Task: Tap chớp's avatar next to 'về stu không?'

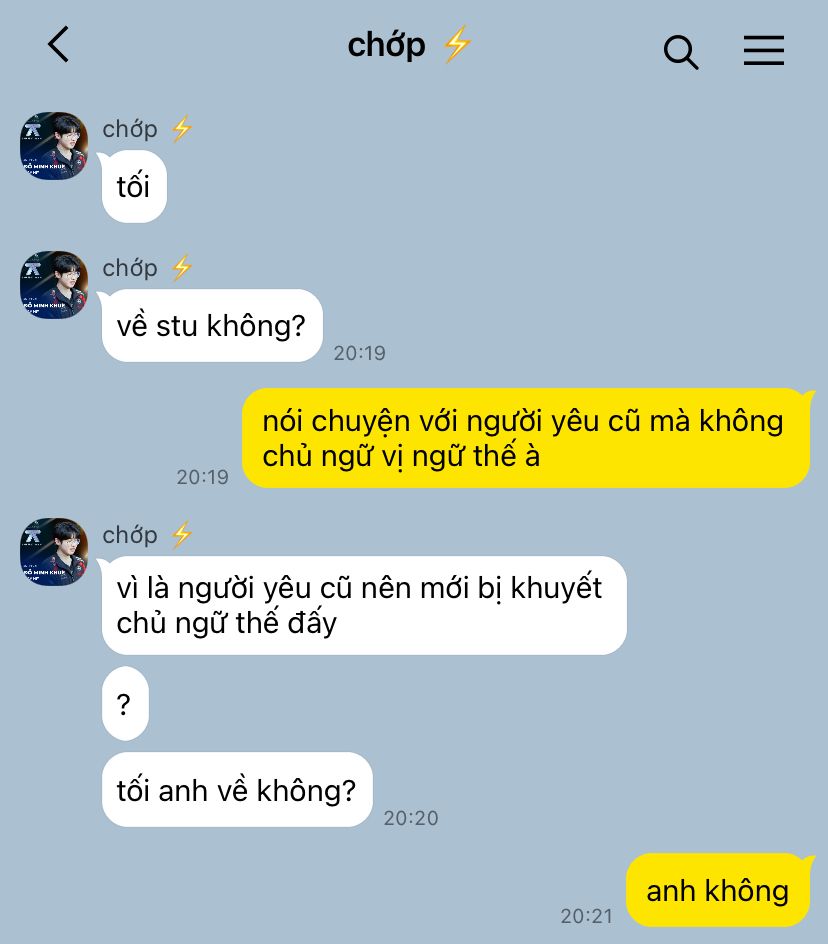Action: coord(54,285)
